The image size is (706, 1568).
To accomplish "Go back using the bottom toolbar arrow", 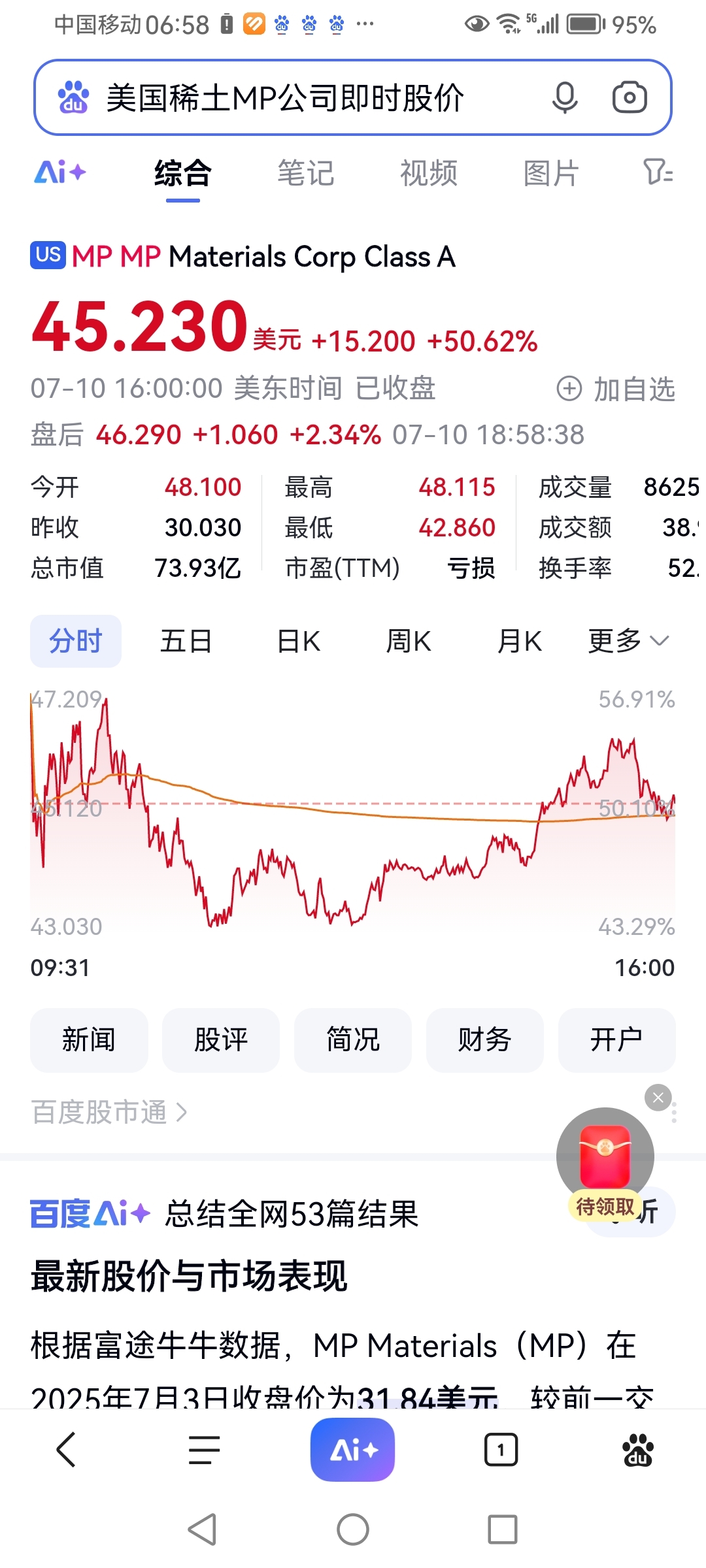I will [x=66, y=1450].
